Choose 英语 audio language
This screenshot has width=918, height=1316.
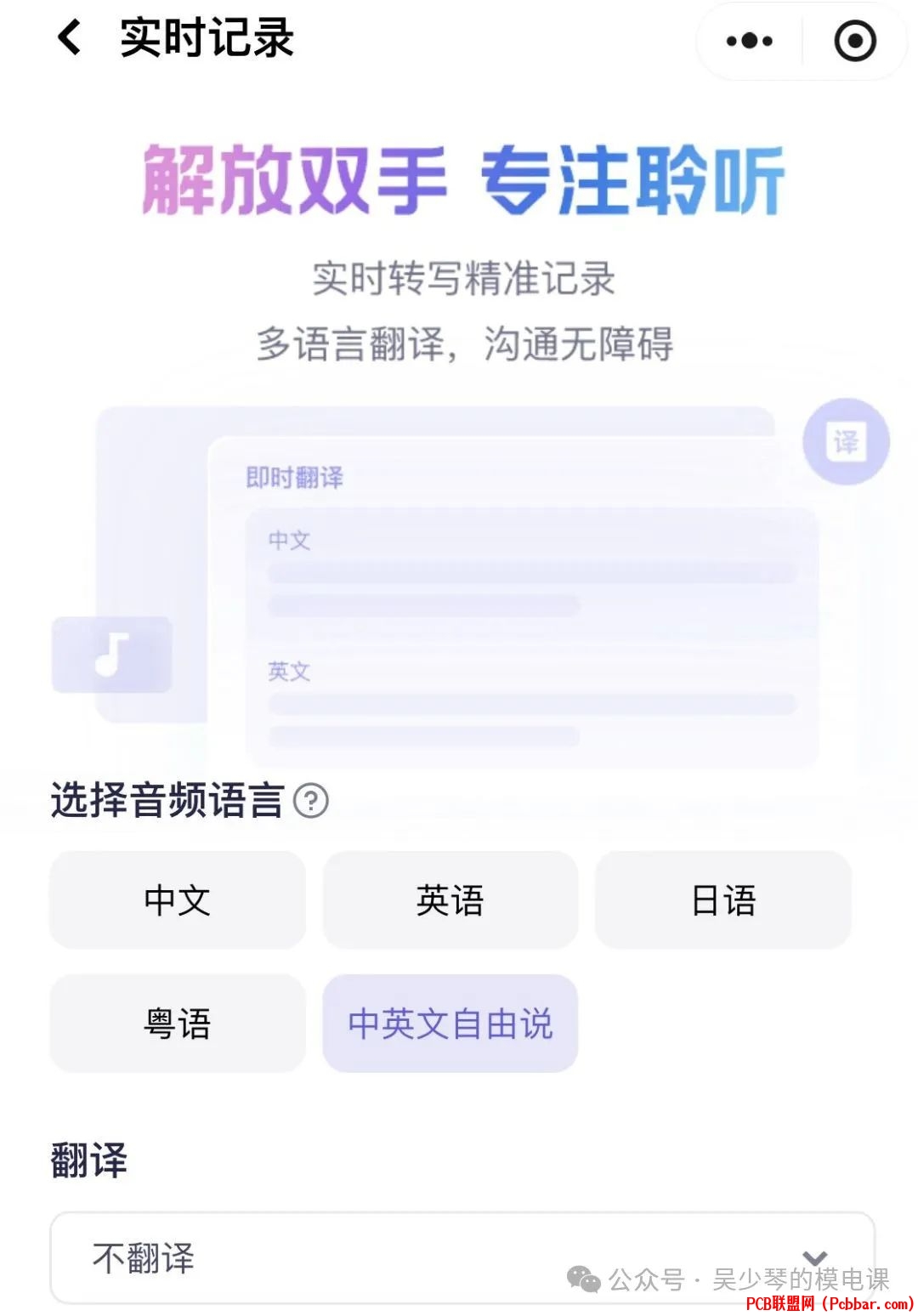click(x=450, y=900)
